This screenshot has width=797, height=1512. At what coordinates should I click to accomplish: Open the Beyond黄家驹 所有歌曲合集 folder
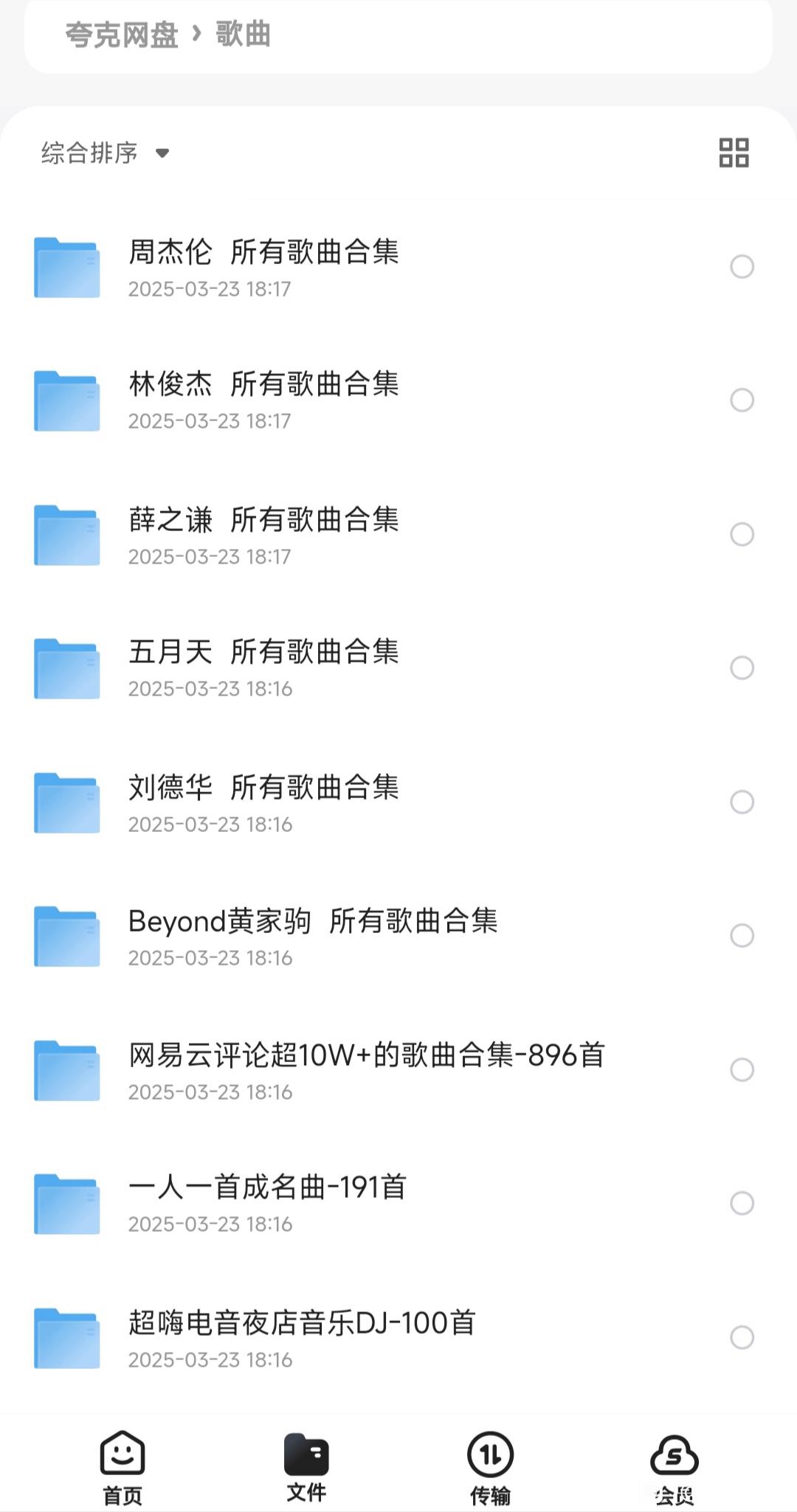coord(398,936)
